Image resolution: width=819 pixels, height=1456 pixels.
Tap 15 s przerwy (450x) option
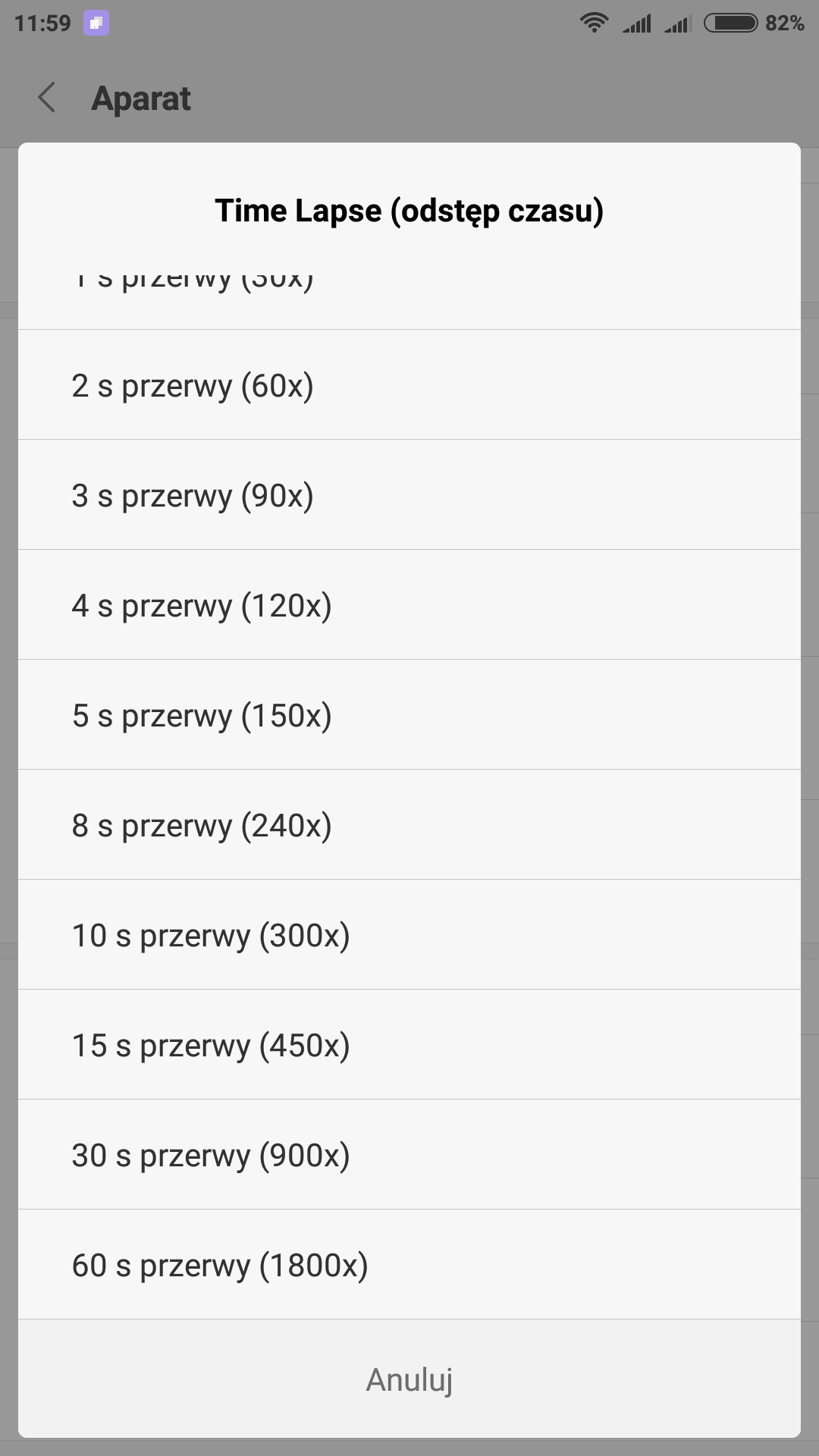tap(409, 1045)
